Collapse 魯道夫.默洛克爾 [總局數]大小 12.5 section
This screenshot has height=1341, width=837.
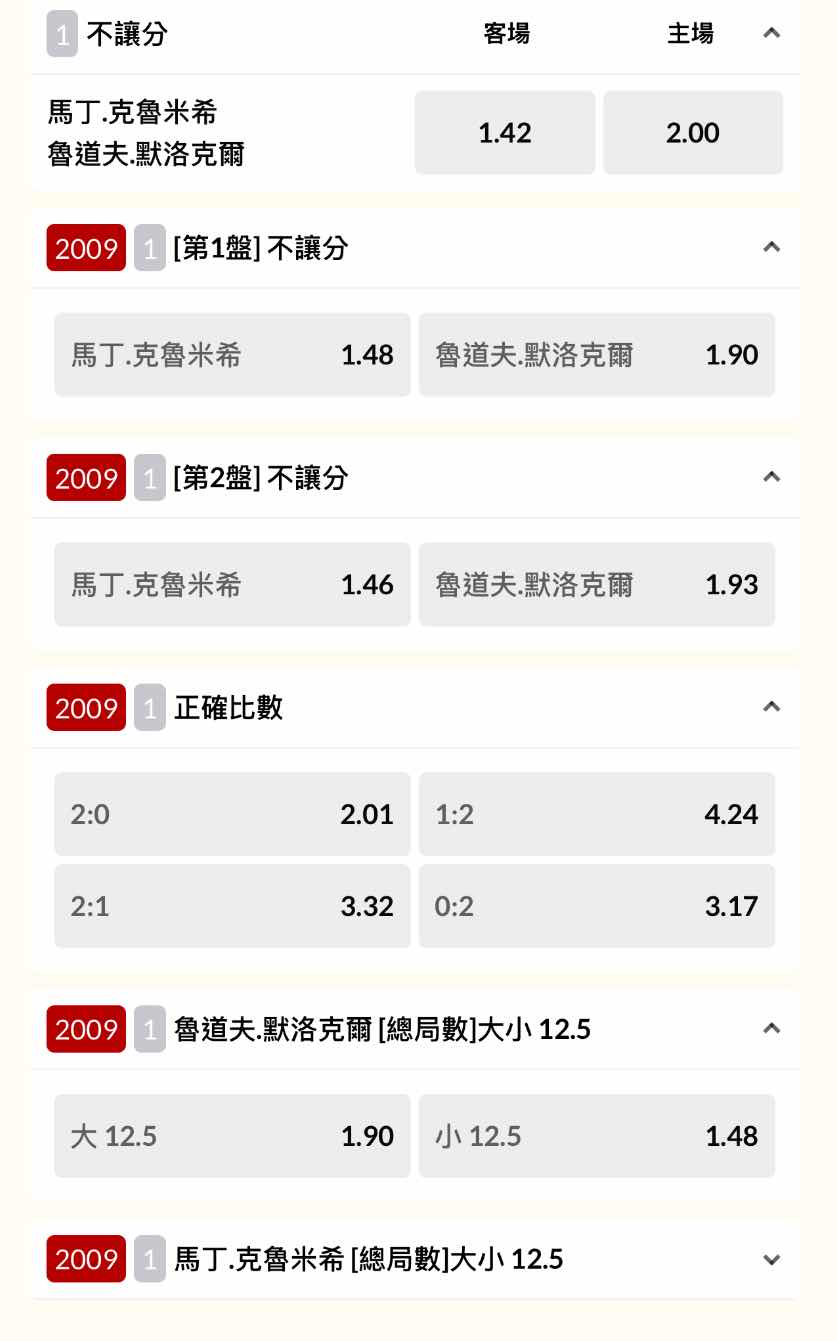click(771, 1029)
